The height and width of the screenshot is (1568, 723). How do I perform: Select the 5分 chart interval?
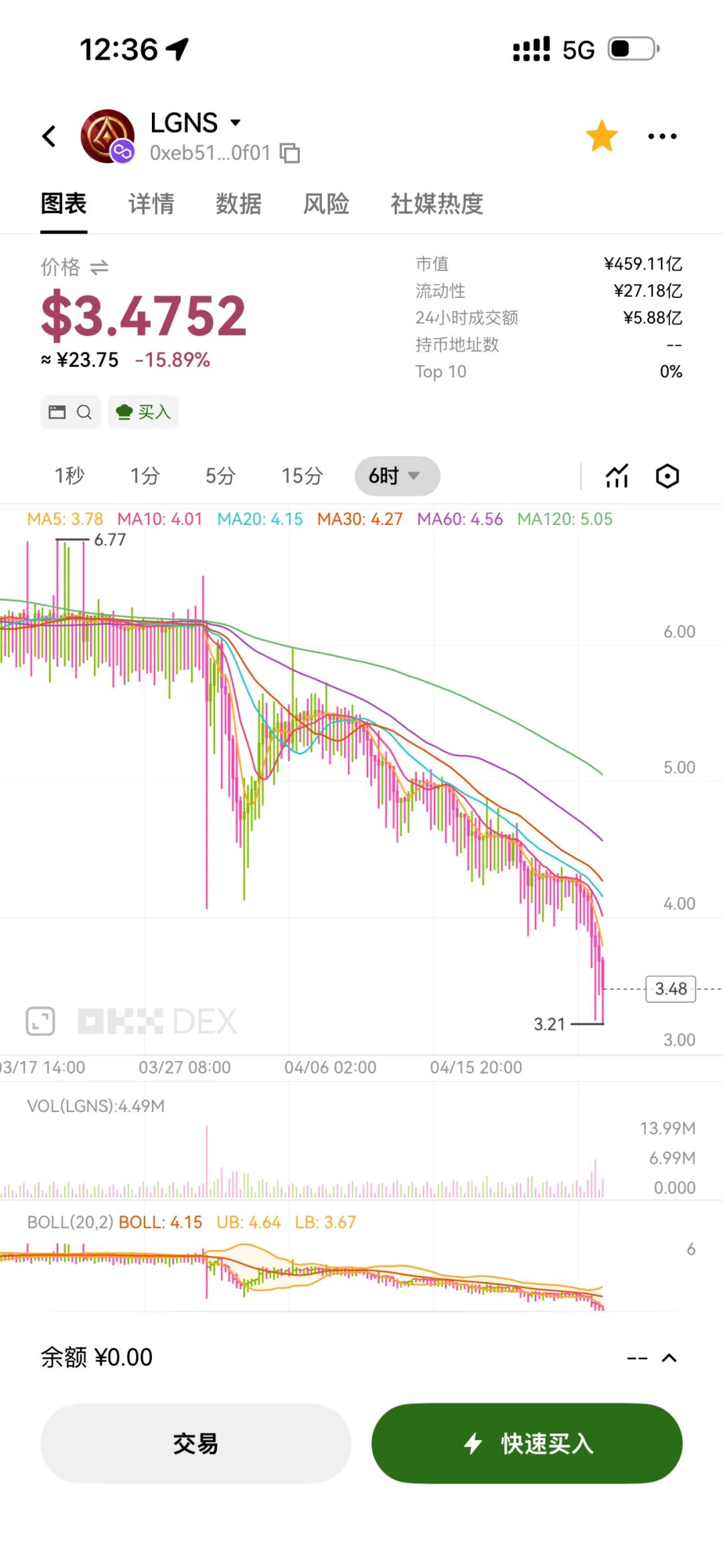(x=220, y=476)
